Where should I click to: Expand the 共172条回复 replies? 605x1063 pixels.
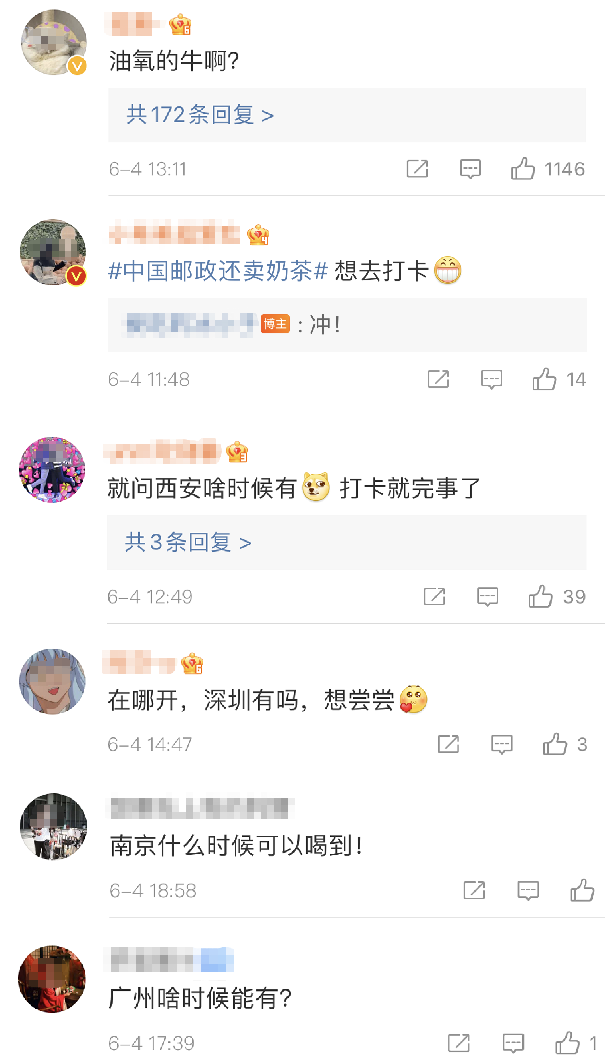coord(200,115)
